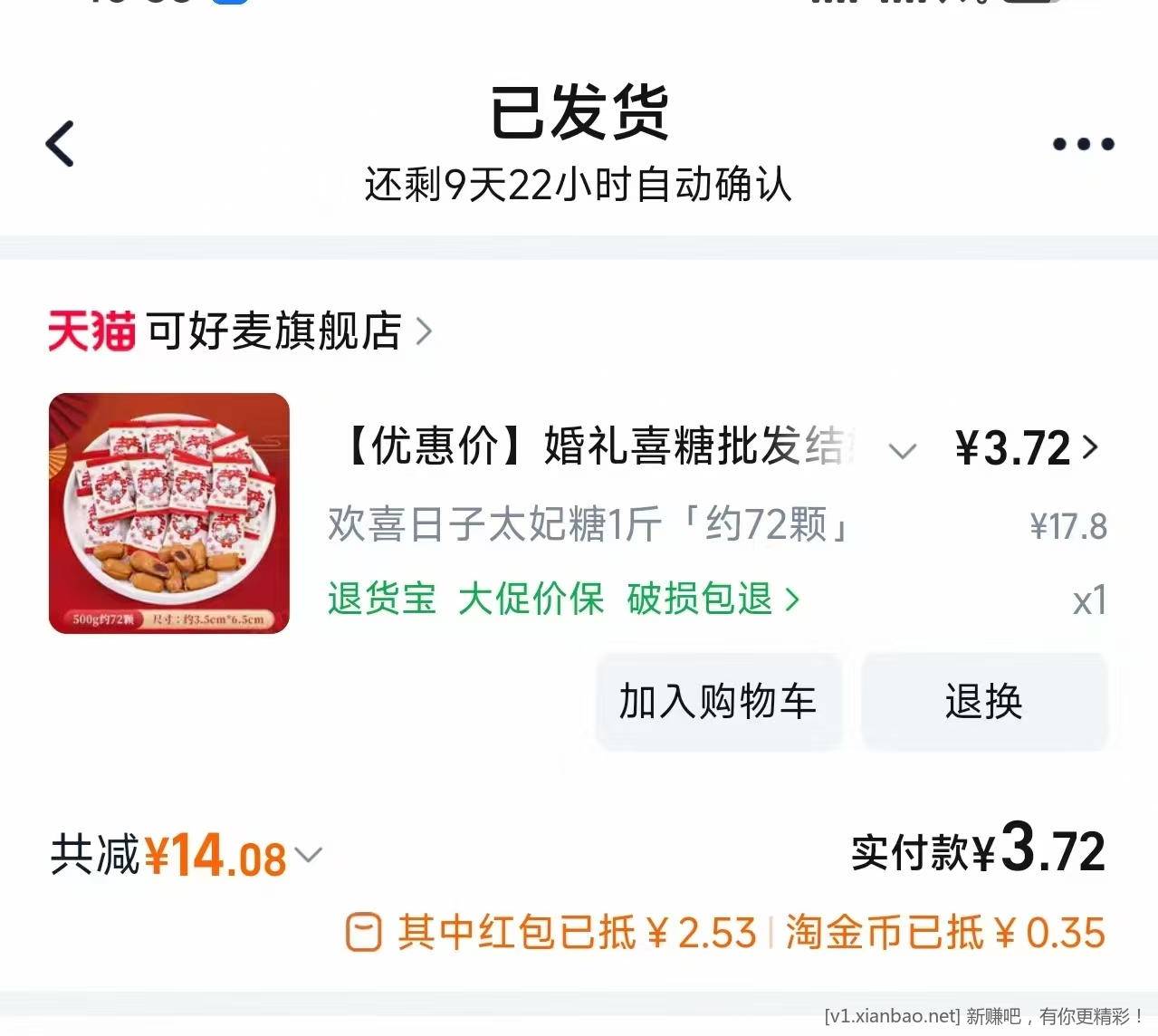1158x1036 pixels.
Task: Open 退货宝 大促价保 破损包退 service details
Action: [563, 600]
